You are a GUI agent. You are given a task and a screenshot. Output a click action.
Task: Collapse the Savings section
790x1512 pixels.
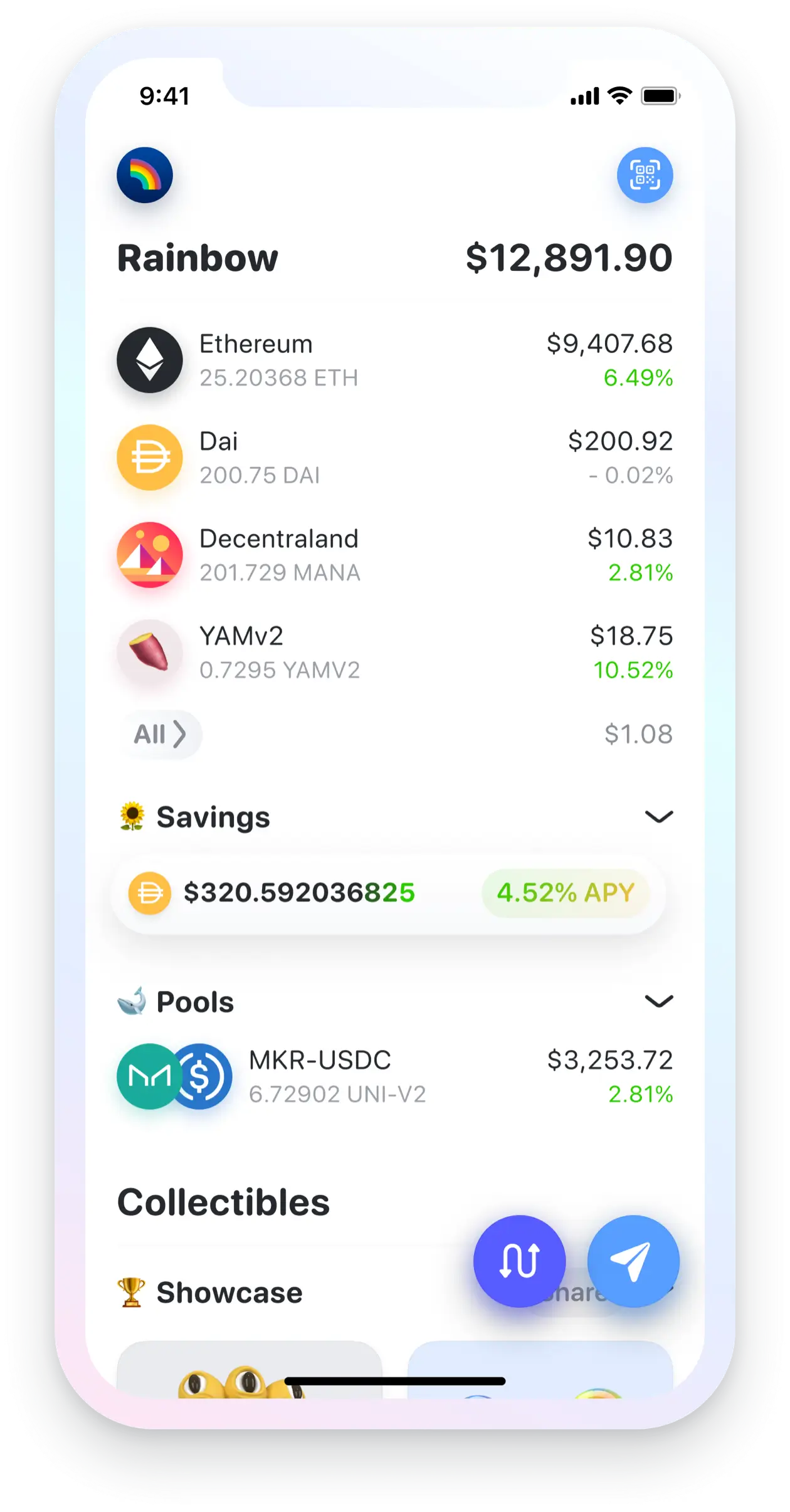(658, 816)
